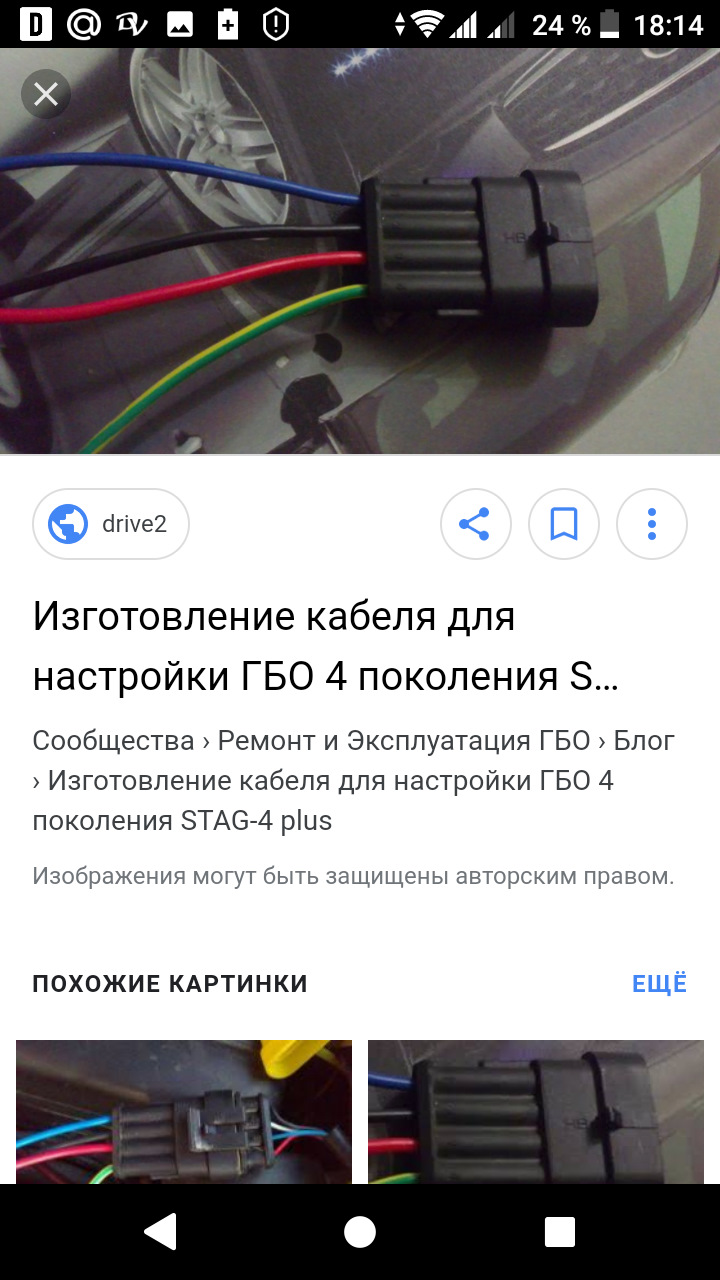Tap ЕЩЁ to see more similar pictures
Screen dimensions: 720x1280
click(659, 983)
